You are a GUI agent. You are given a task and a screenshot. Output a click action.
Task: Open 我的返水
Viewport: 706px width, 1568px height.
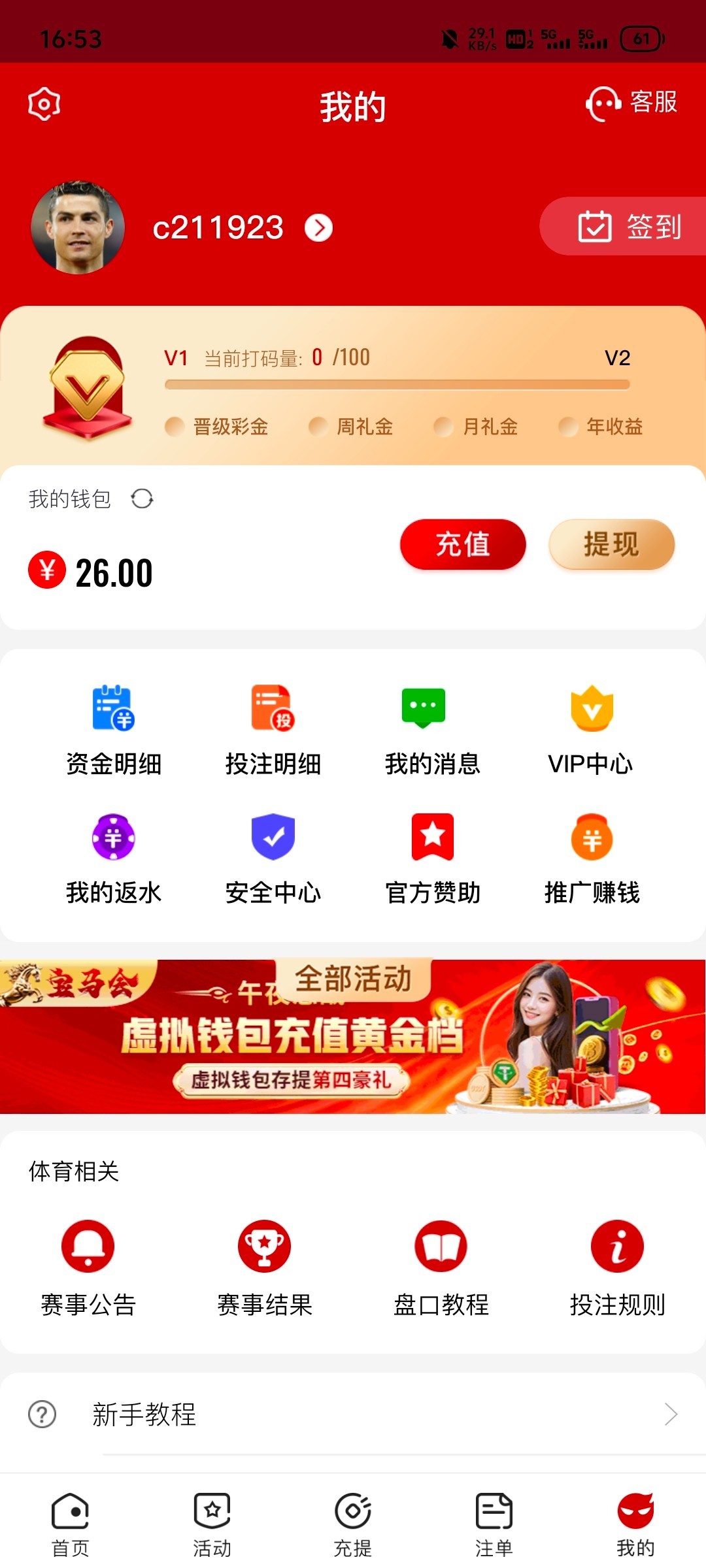click(x=114, y=858)
